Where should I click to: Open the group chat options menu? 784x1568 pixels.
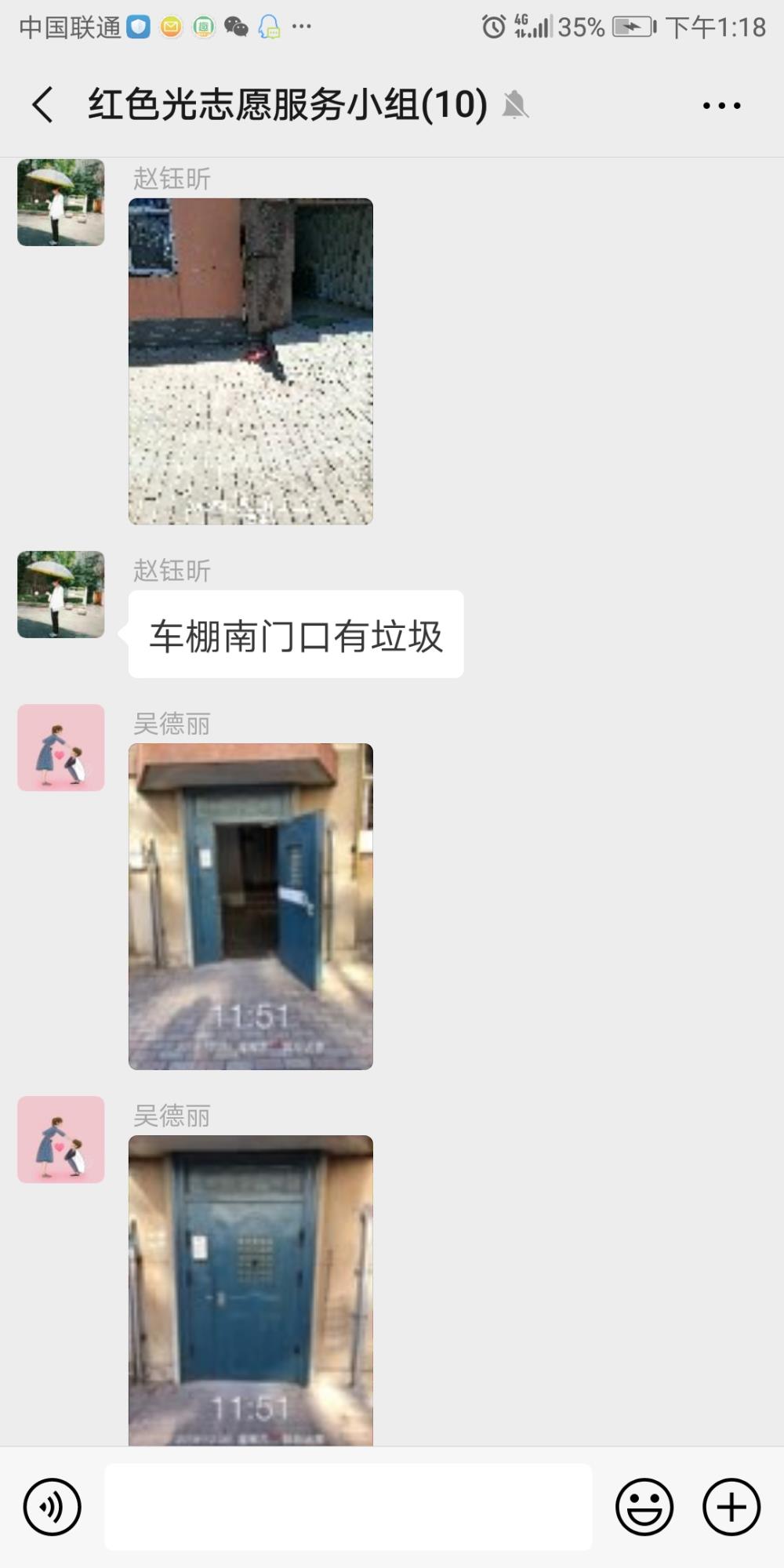(x=721, y=105)
